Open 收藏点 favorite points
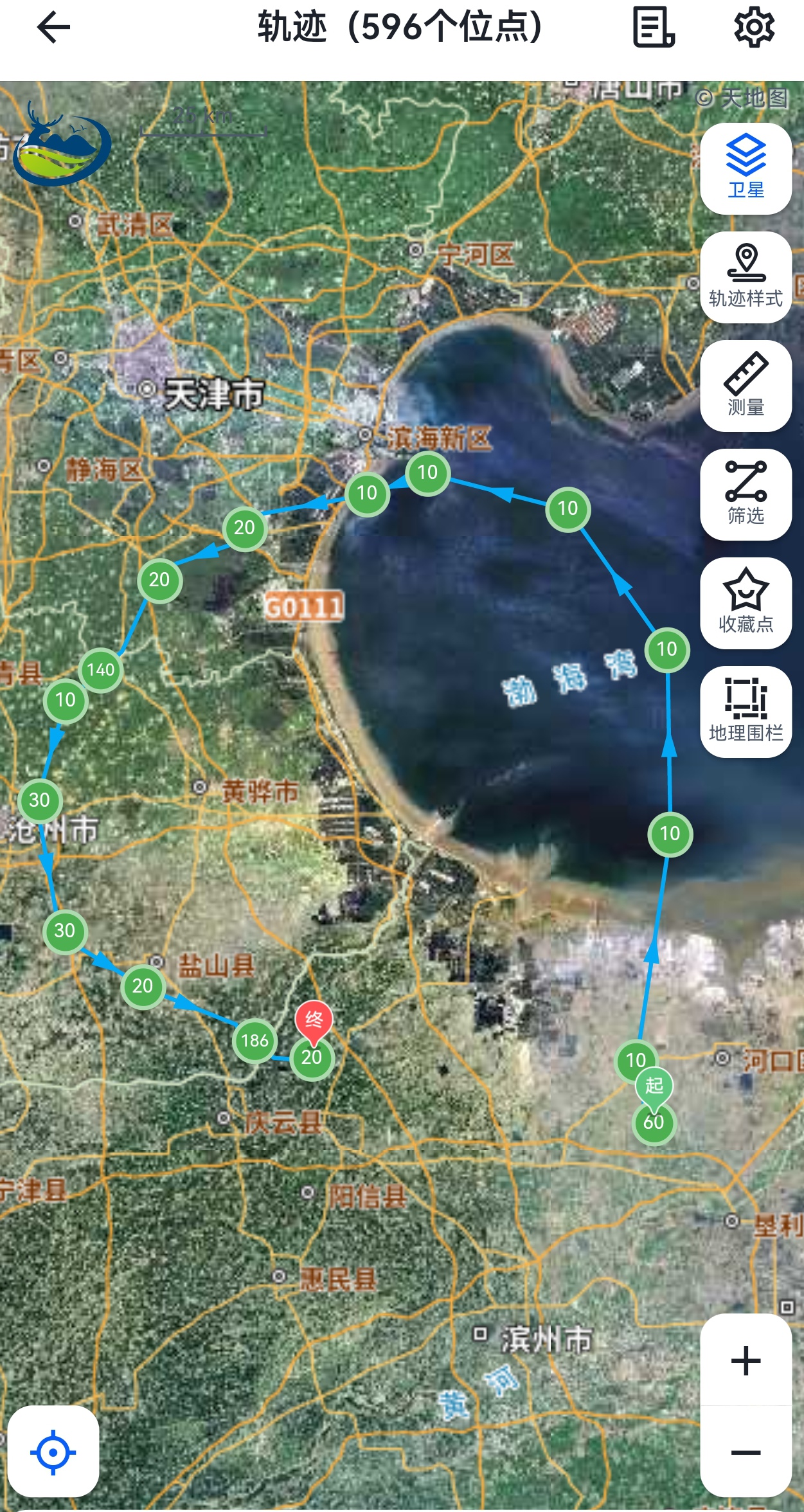 click(x=746, y=603)
